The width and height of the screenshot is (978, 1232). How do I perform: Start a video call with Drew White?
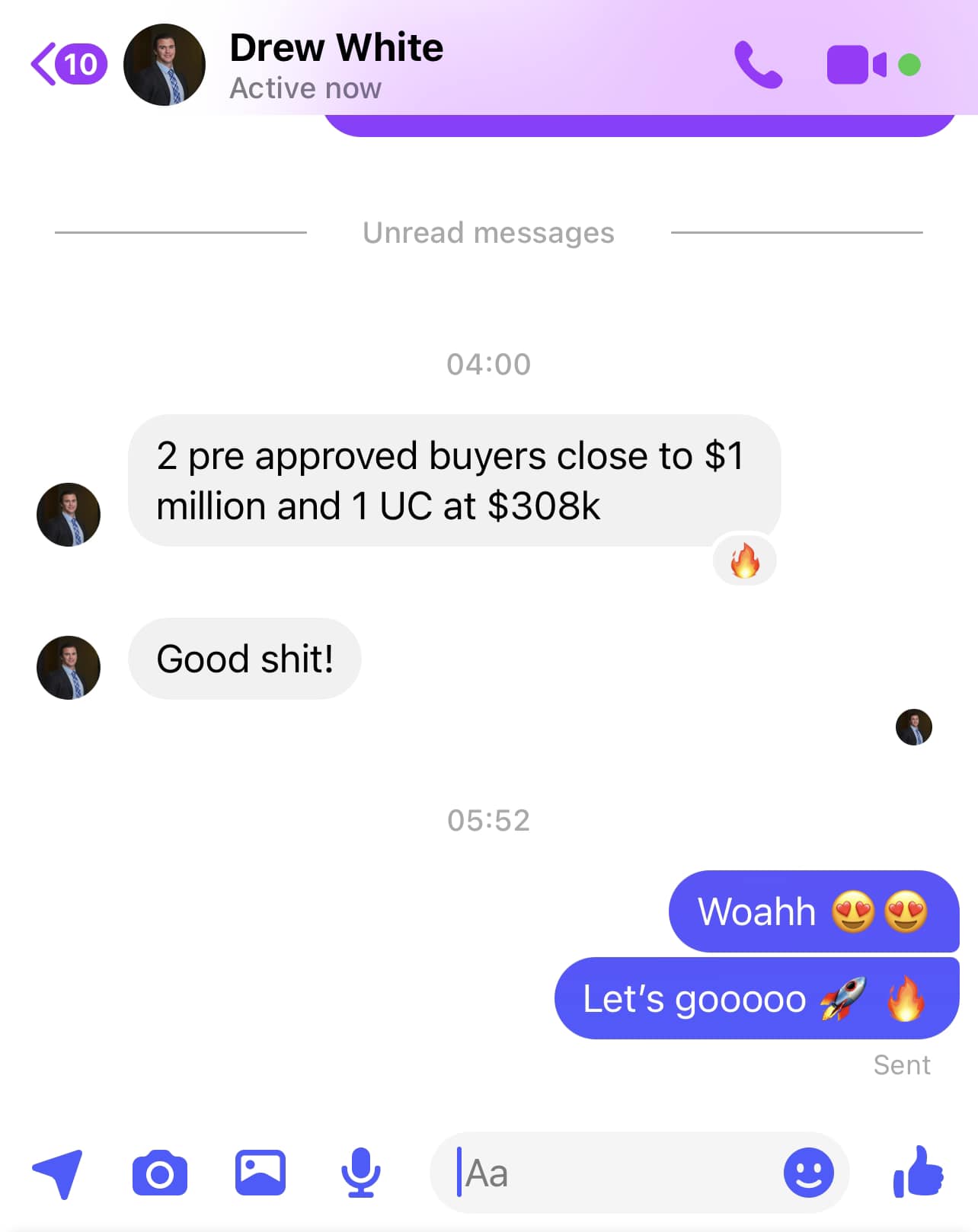click(x=855, y=65)
